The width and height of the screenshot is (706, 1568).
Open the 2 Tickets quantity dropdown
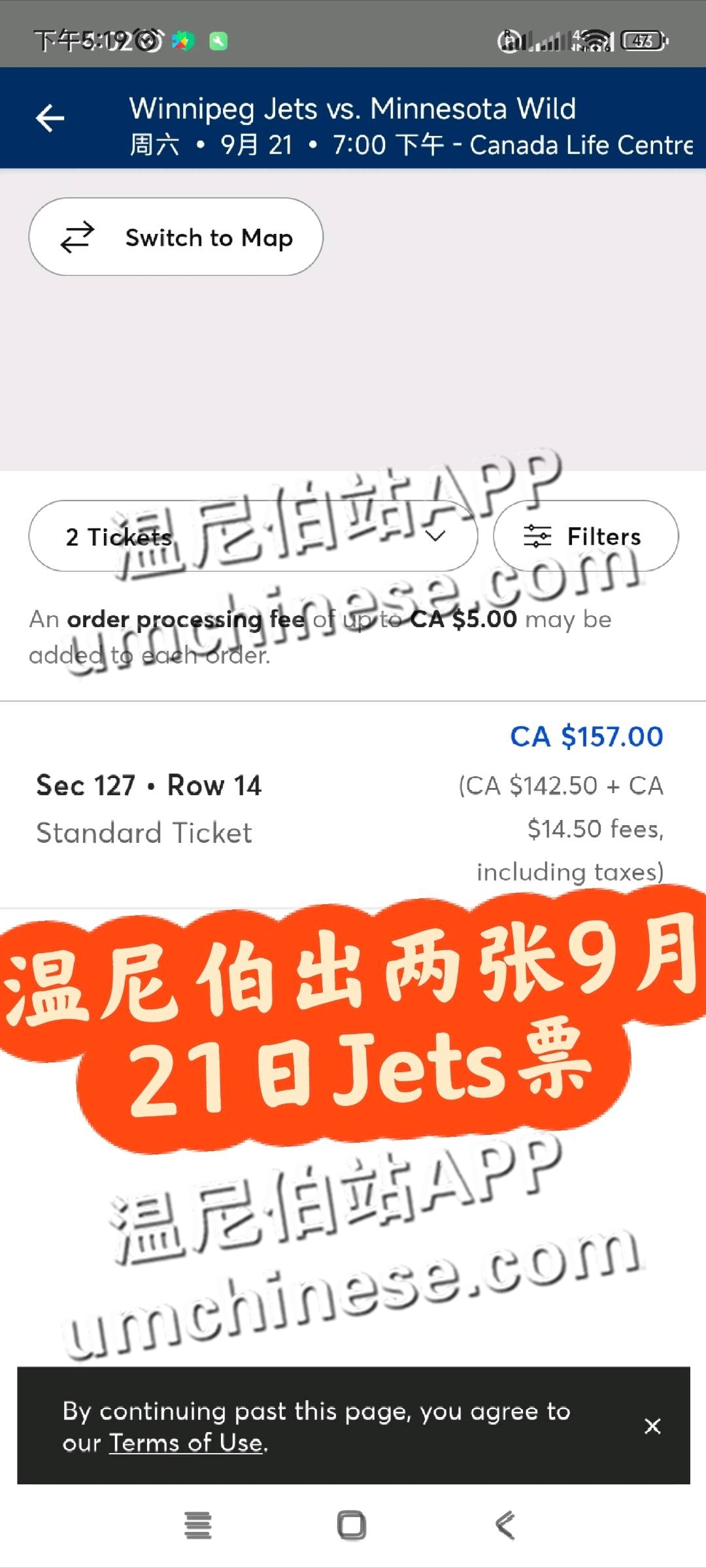pyautogui.click(x=253, y=536)
